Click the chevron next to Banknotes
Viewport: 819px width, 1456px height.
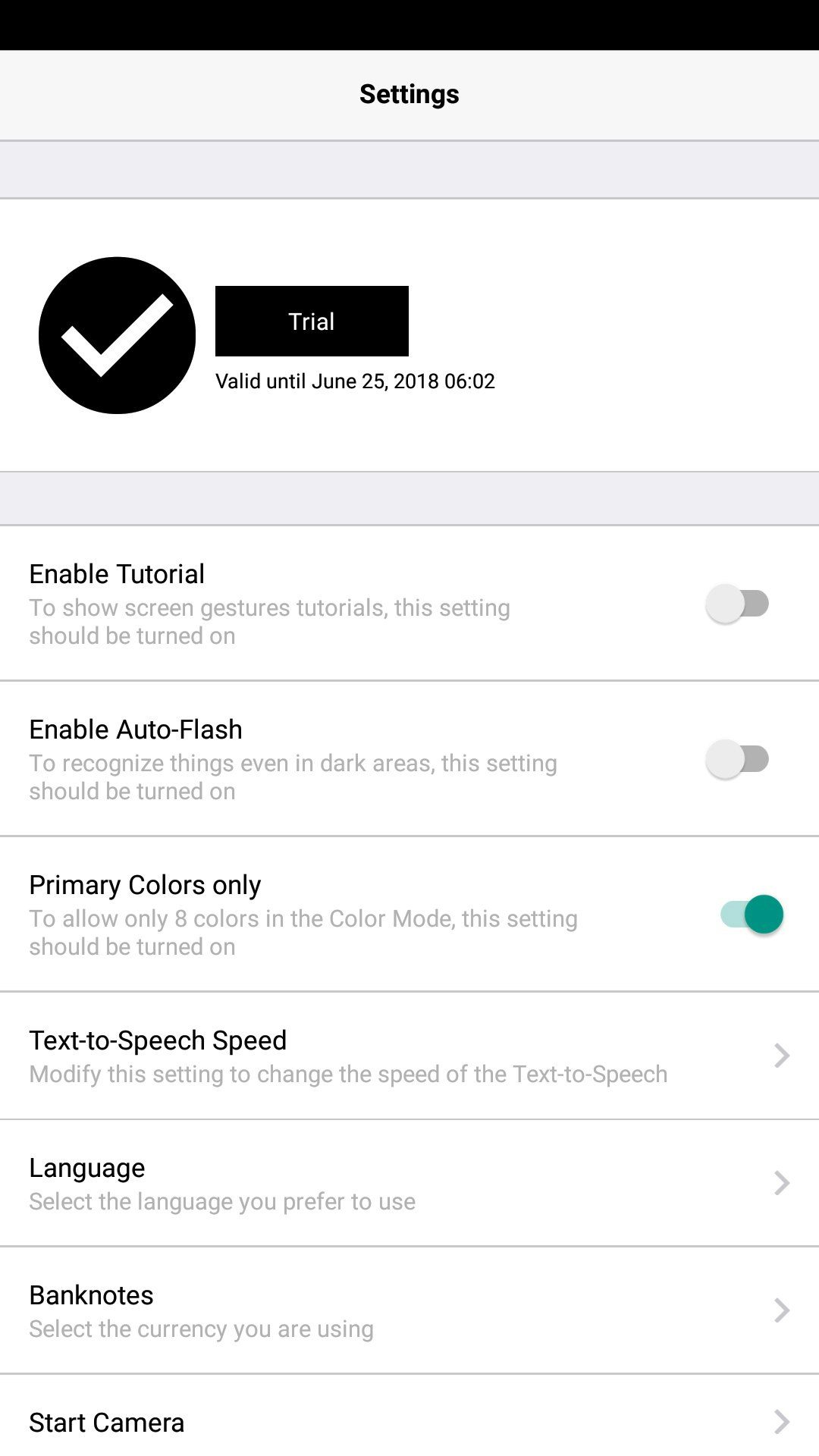pyautogui.click(x=781, y=1310)
